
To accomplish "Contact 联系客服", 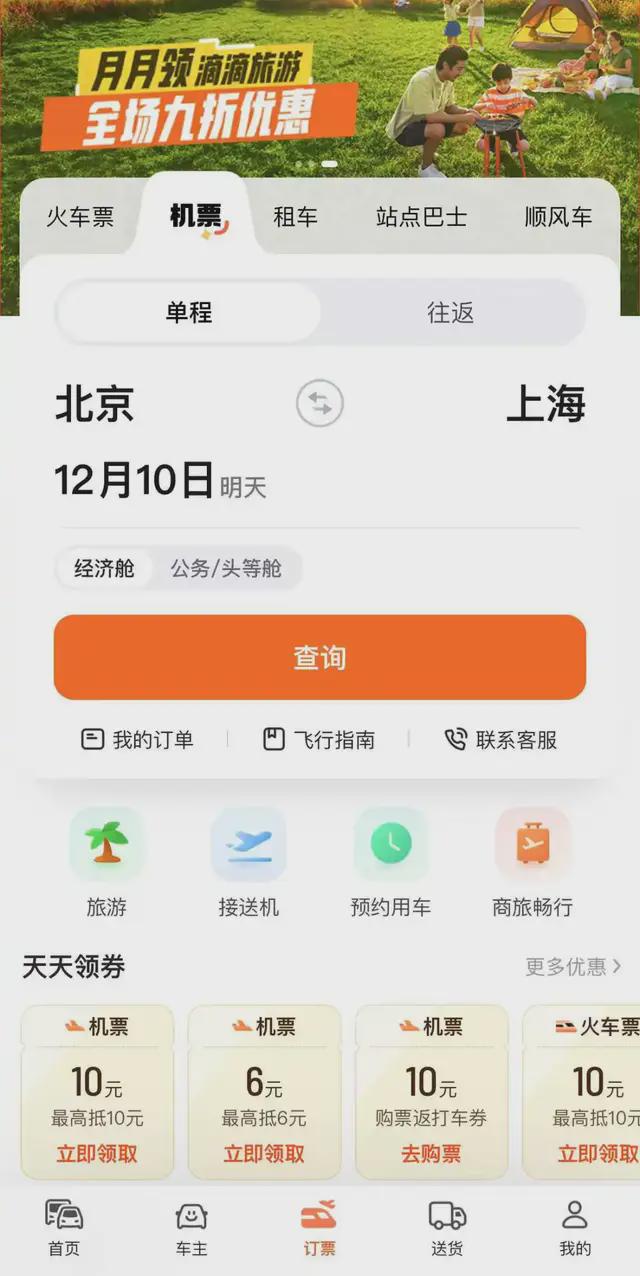I will (500, 740).
